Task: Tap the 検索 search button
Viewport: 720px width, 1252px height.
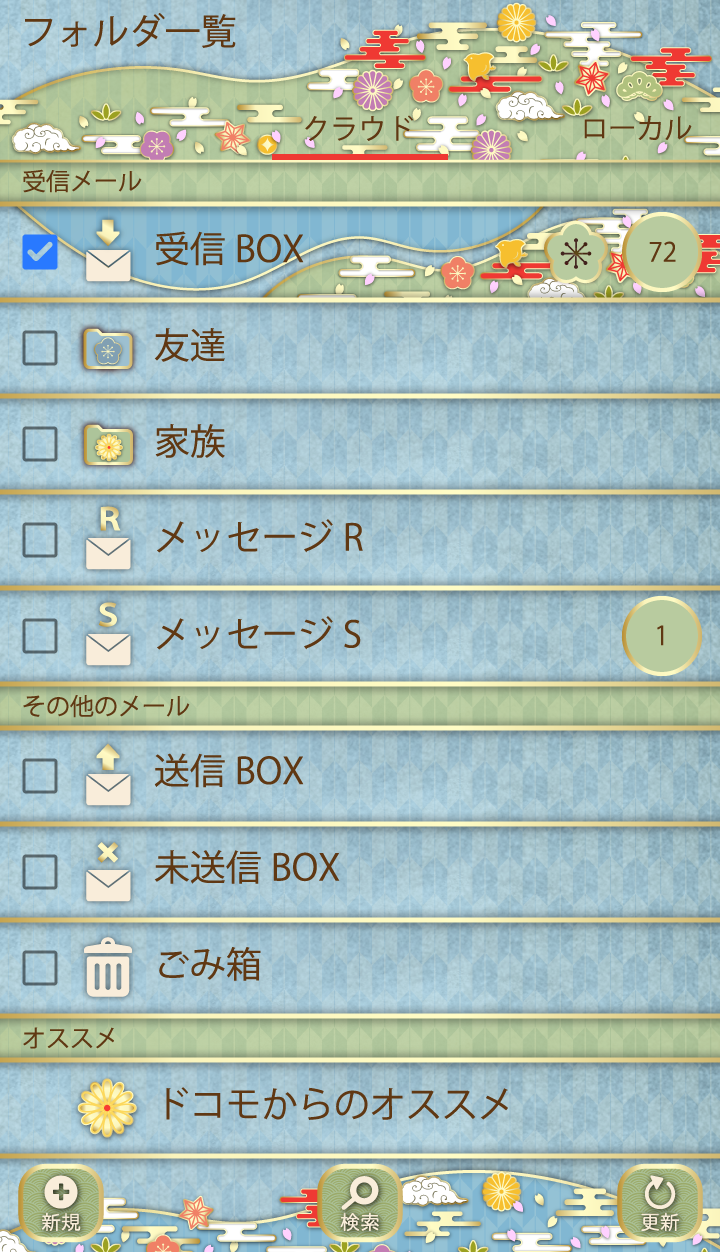Action: tap(360, 1202)
